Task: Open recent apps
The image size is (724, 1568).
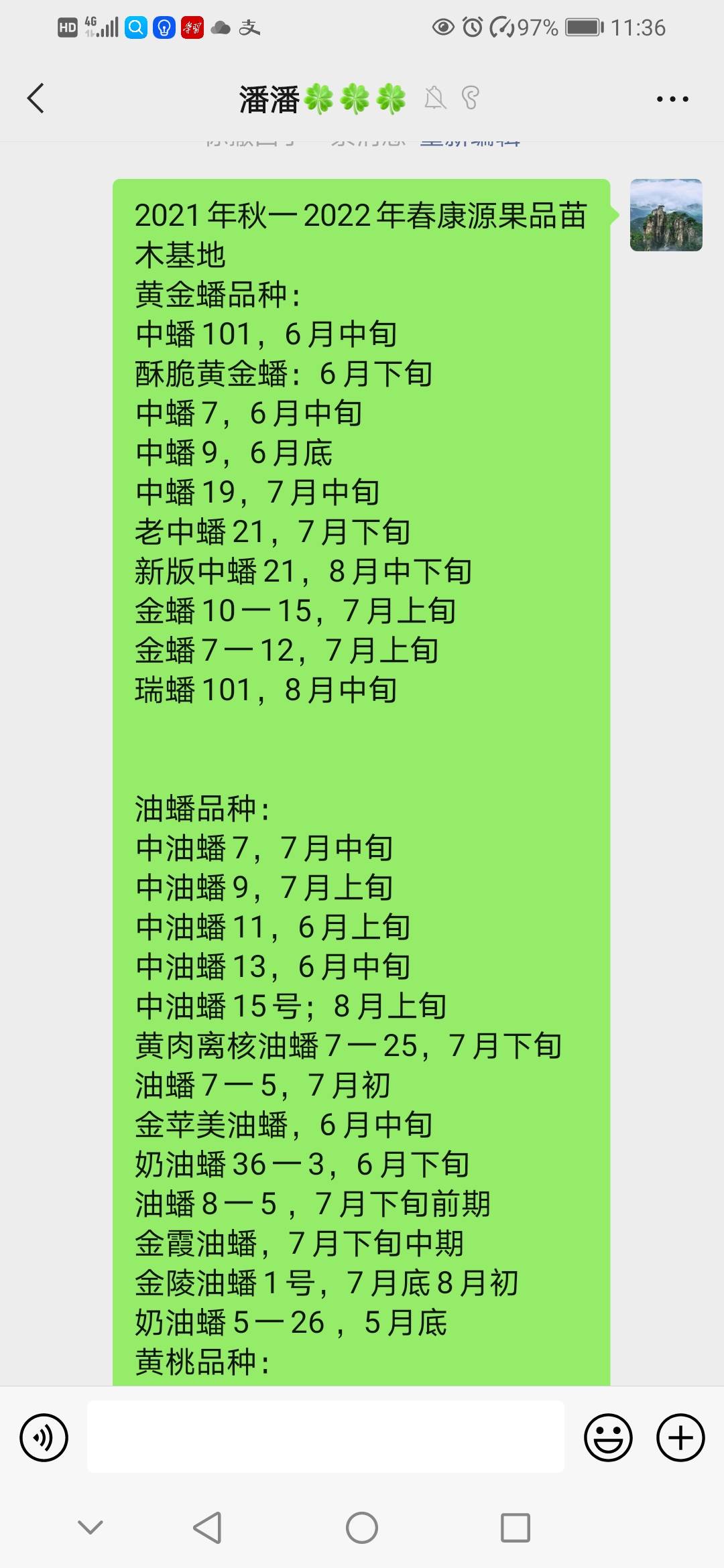Action: coord(516,1528)
